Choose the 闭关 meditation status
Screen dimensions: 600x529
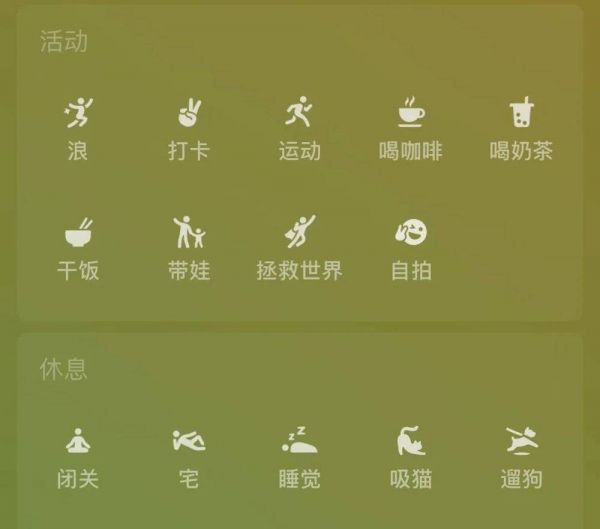click(x=77, y=456)
